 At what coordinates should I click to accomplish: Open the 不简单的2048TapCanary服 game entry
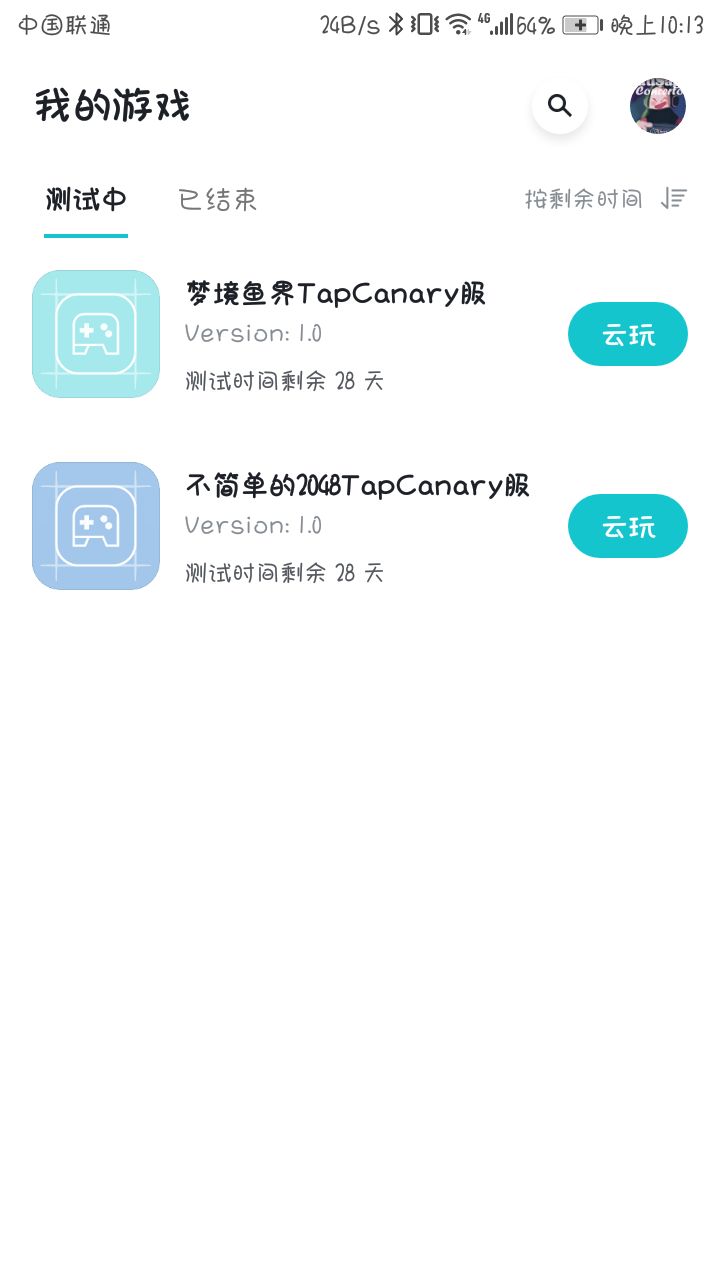(356, 486)
